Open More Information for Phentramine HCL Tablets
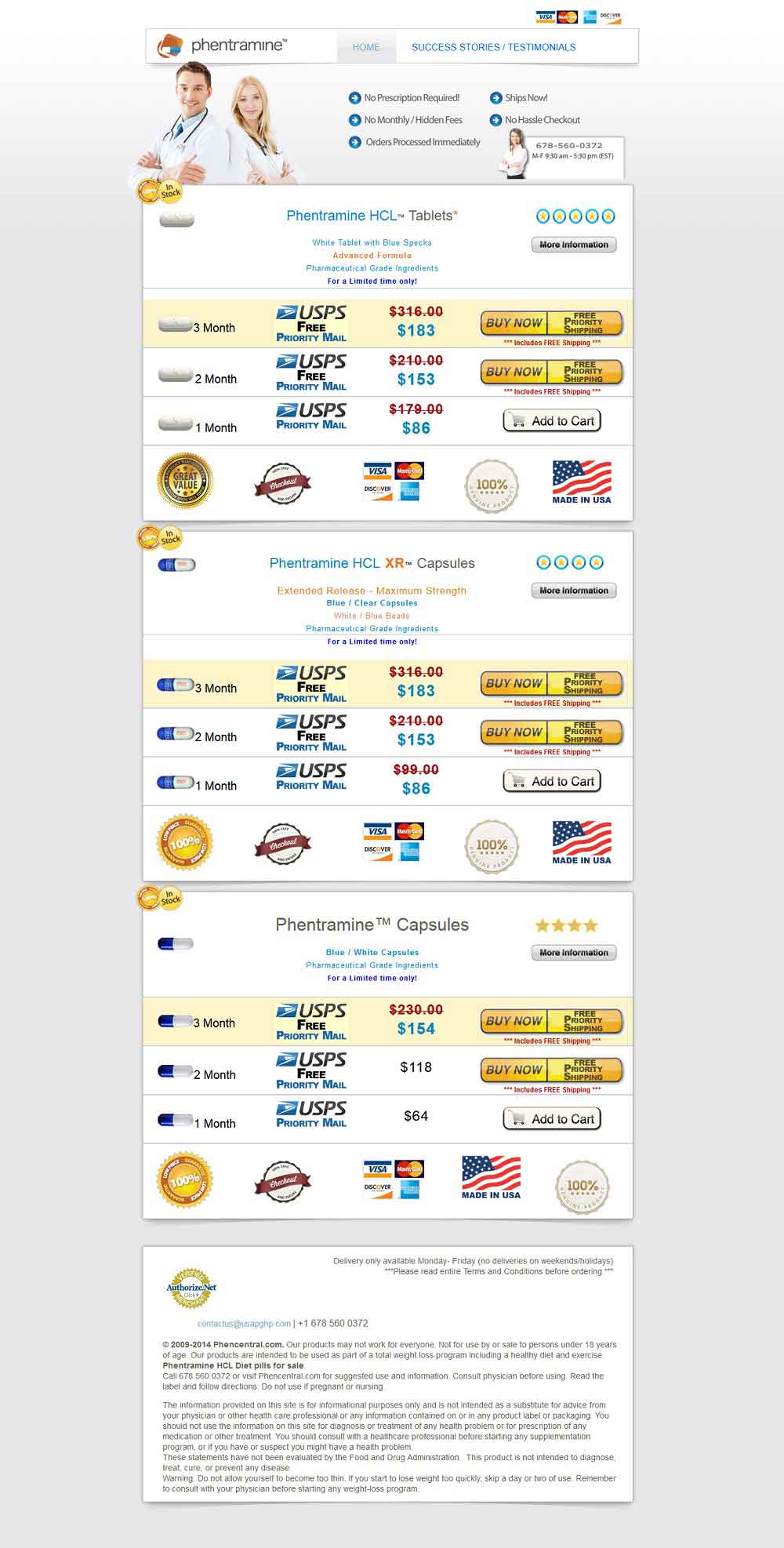This screenshot has width=784, height=1548. coord(574,245)
